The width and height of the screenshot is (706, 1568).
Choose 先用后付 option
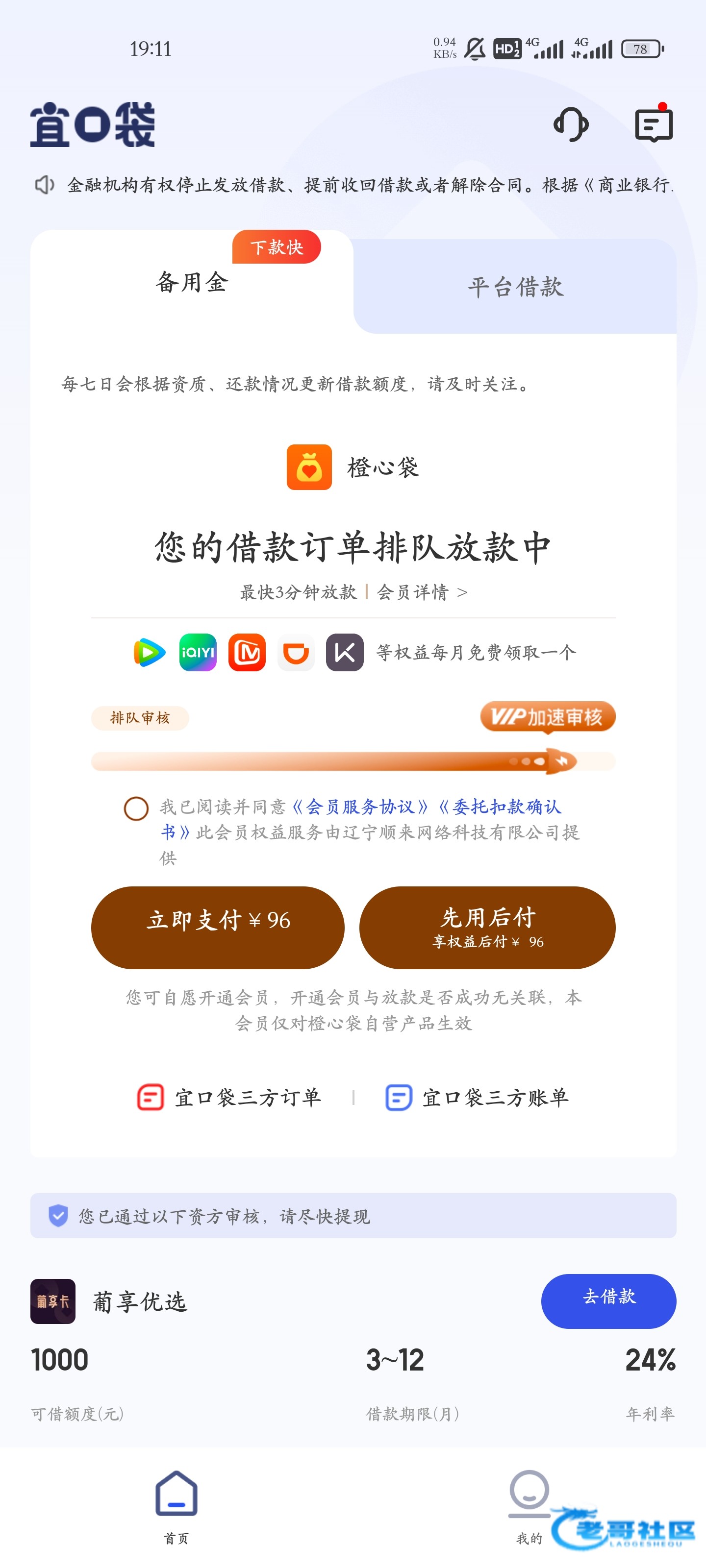pos(487,927)
